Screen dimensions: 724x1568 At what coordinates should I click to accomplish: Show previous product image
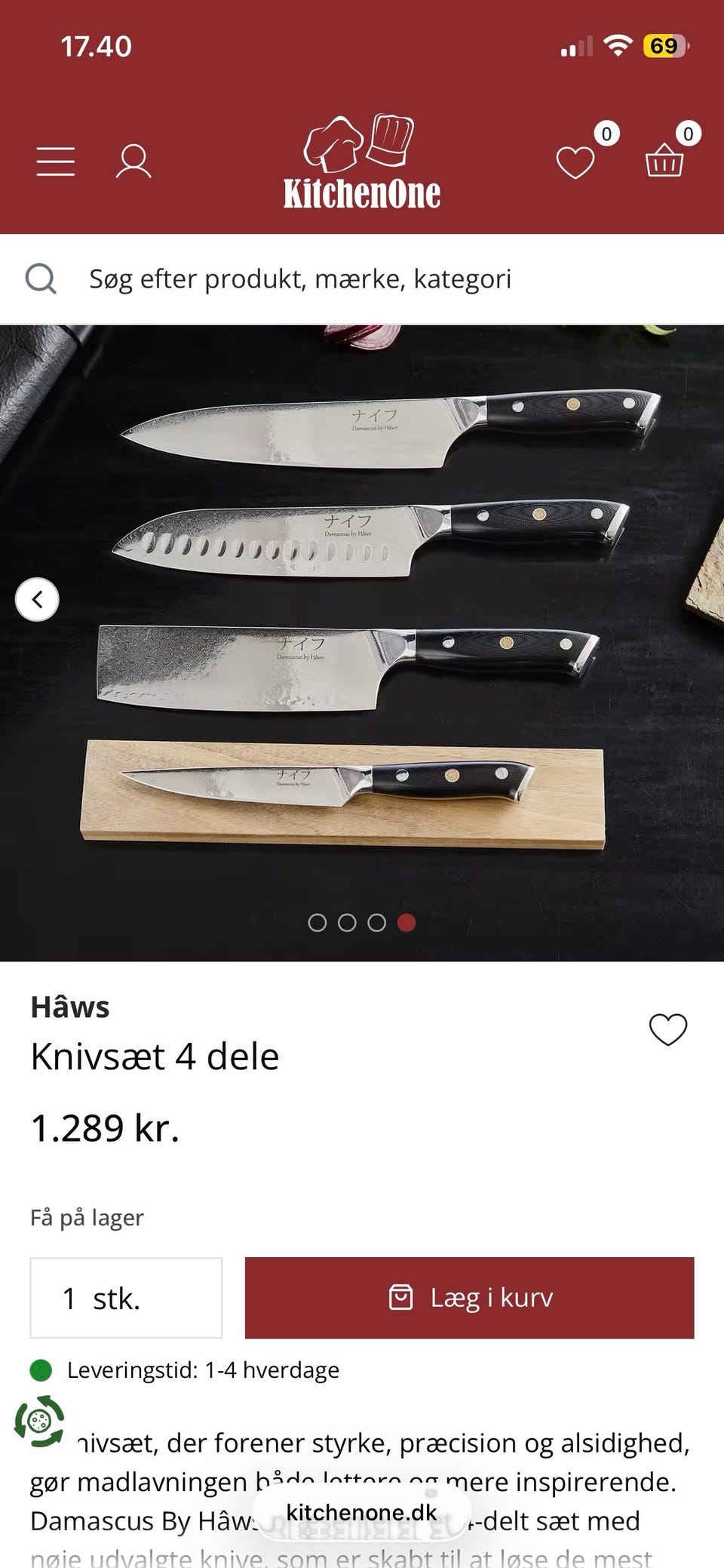pyautogui.click(x=37, y=600)
